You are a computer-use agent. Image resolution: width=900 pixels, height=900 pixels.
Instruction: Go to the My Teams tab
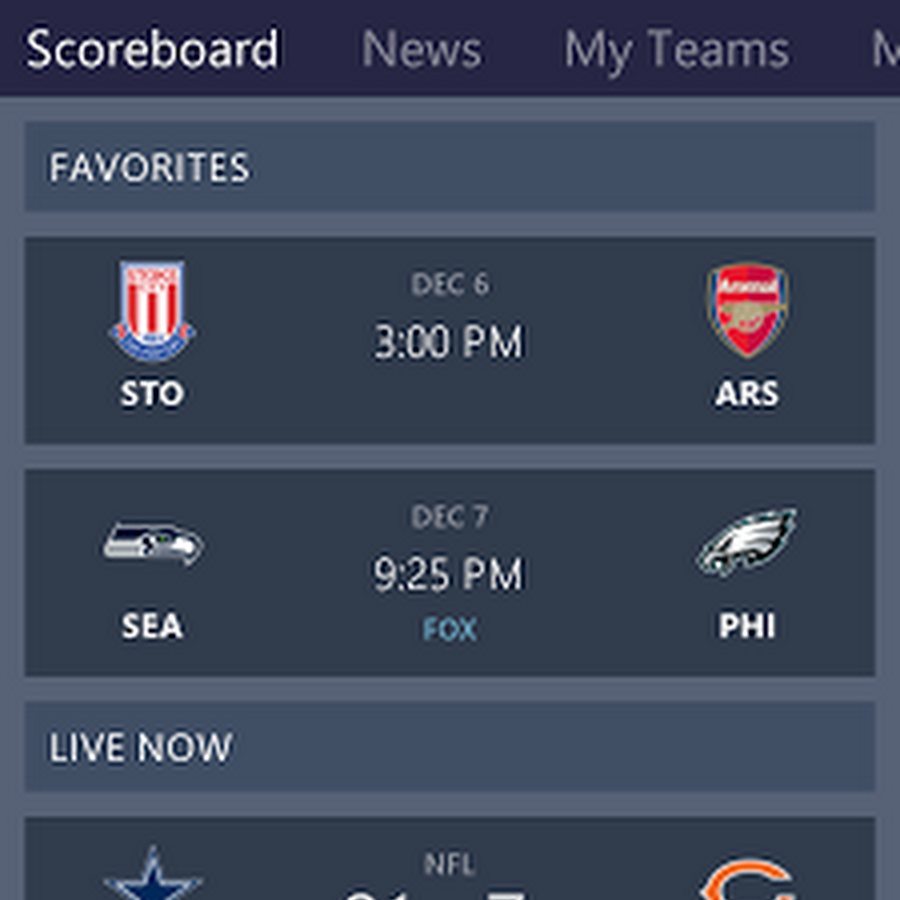(x=676, y=50)
